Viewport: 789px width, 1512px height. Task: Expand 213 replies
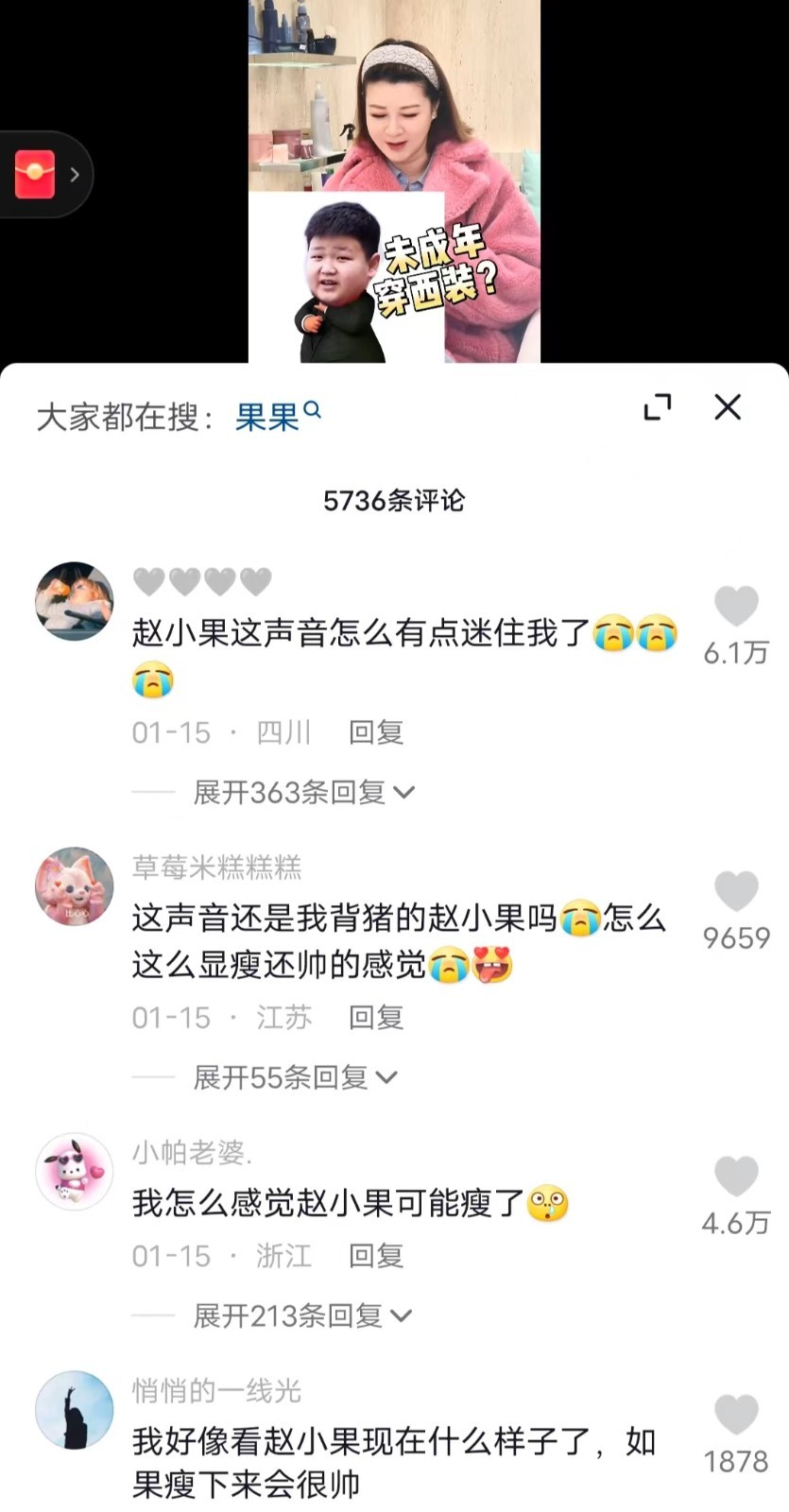click(300, 1315)
